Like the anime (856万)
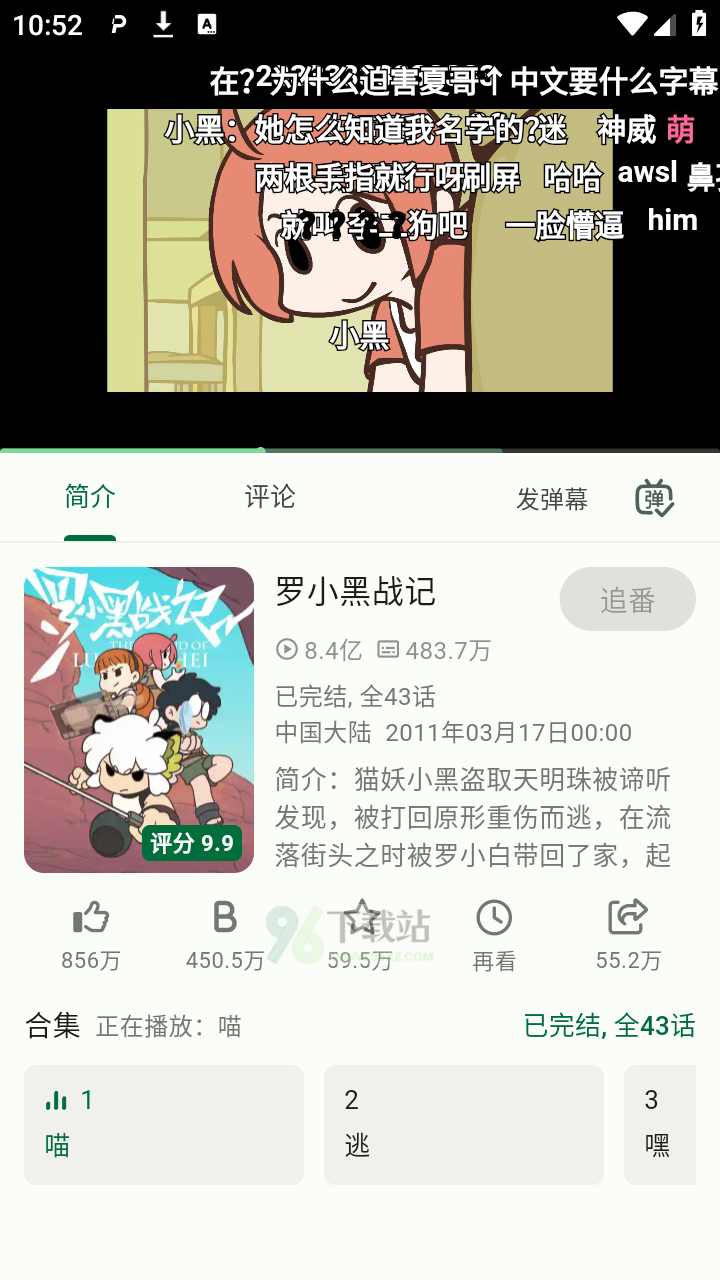 [91, 934]
